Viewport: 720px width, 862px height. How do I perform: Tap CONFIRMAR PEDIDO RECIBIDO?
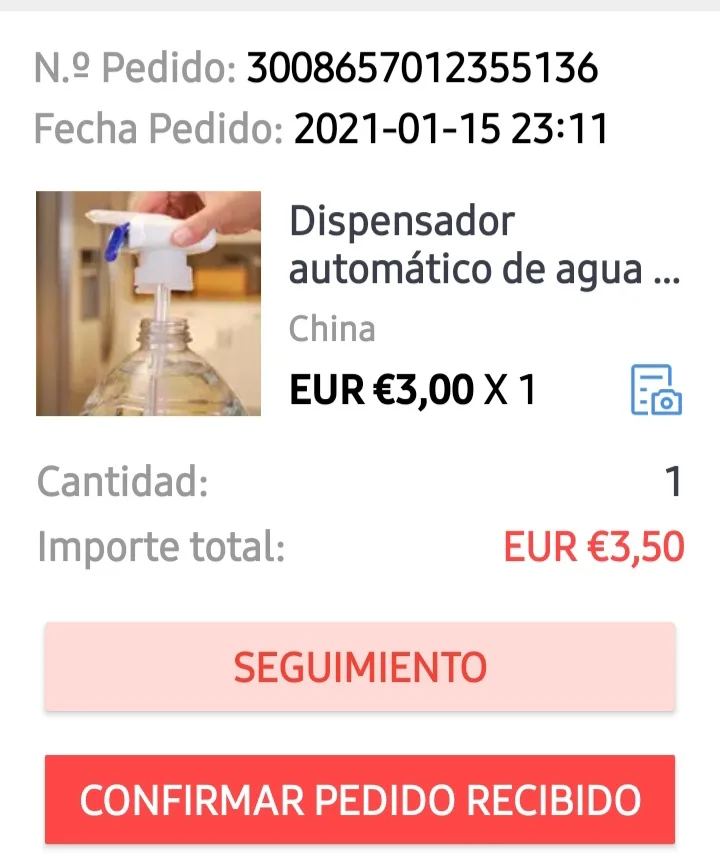[x=360, y=800]
